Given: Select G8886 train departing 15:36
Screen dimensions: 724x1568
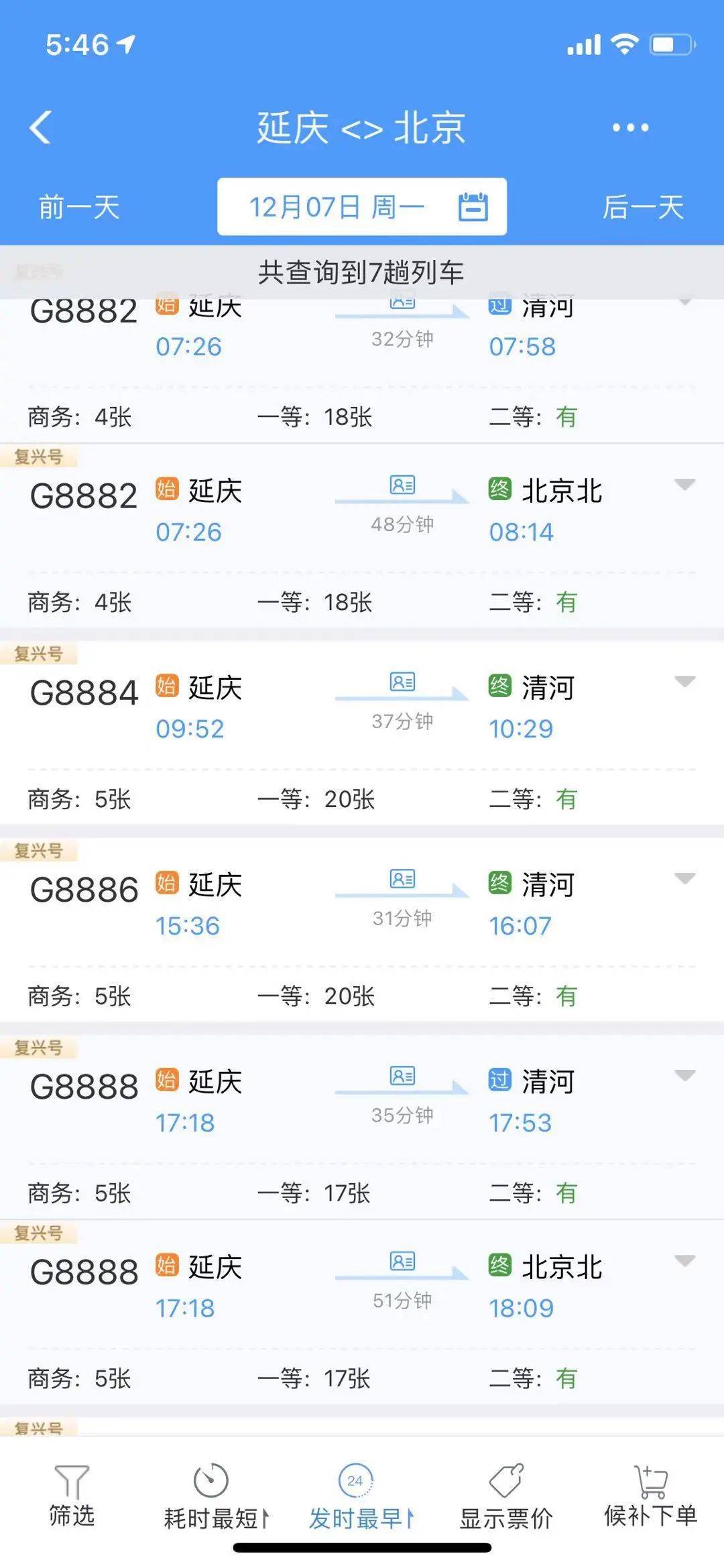Looking at the screenshot, I should coord(362,930).
